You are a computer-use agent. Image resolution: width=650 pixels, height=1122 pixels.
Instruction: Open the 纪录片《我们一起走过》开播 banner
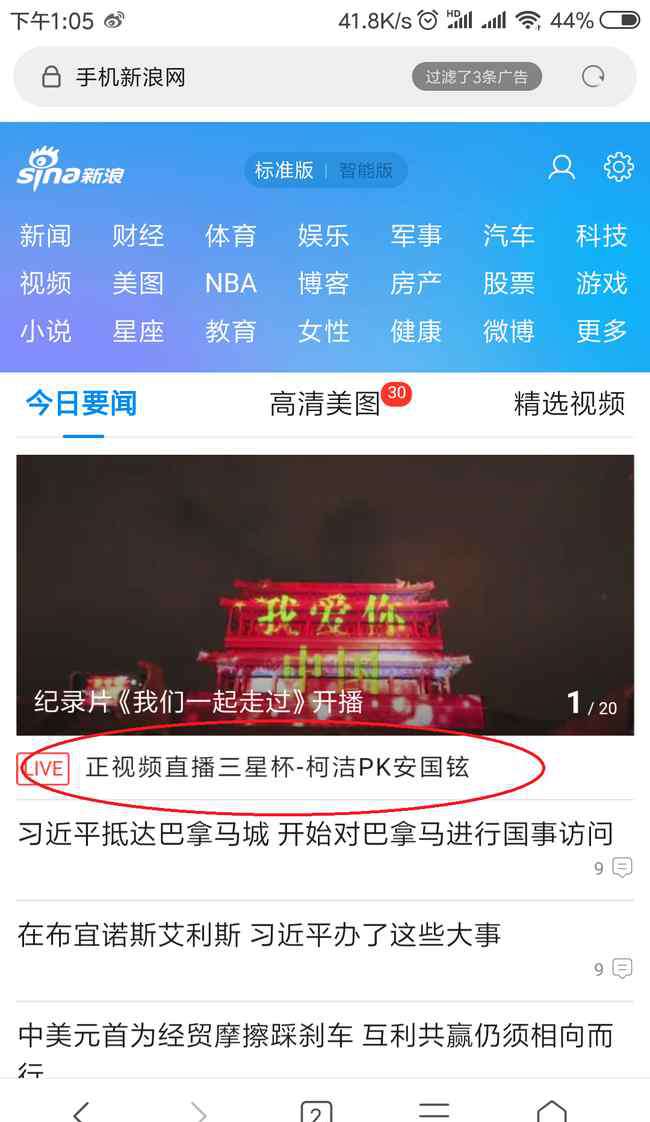click(325, 595)
